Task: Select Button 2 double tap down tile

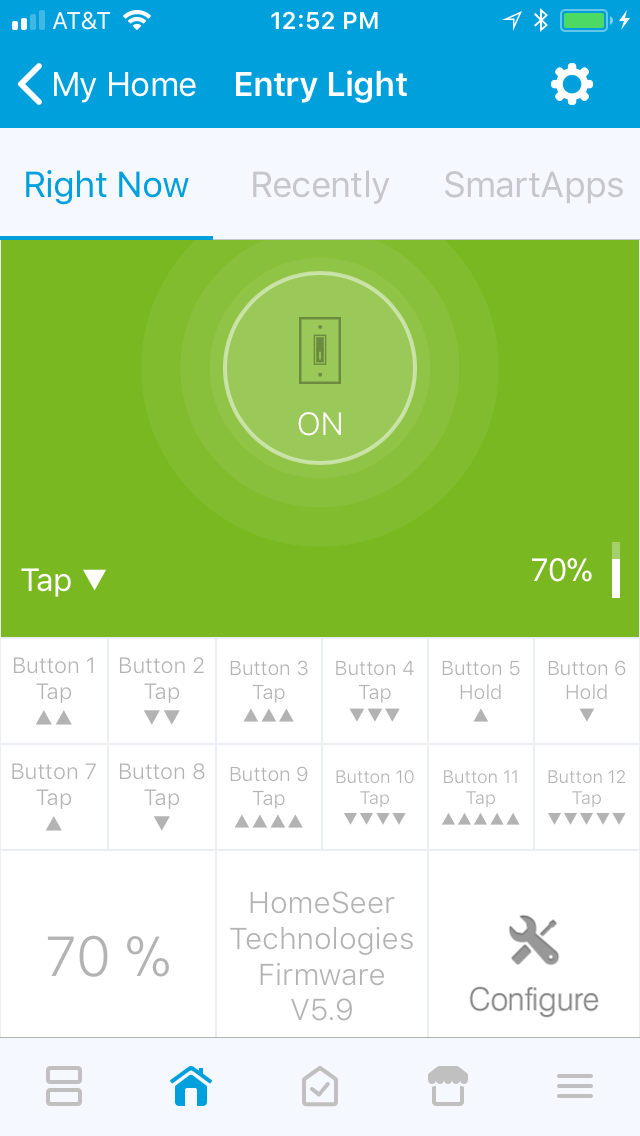Action: (162, 691)
